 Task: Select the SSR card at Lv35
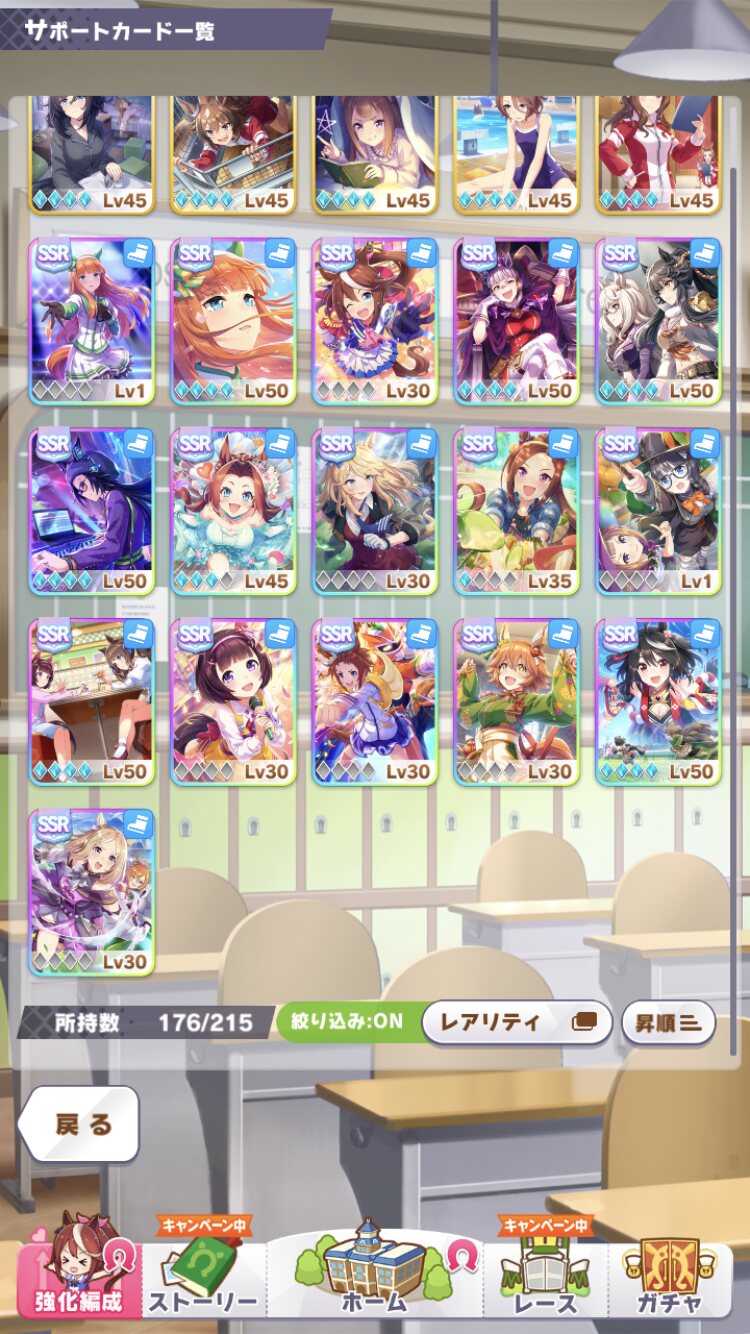pos(516,512)
